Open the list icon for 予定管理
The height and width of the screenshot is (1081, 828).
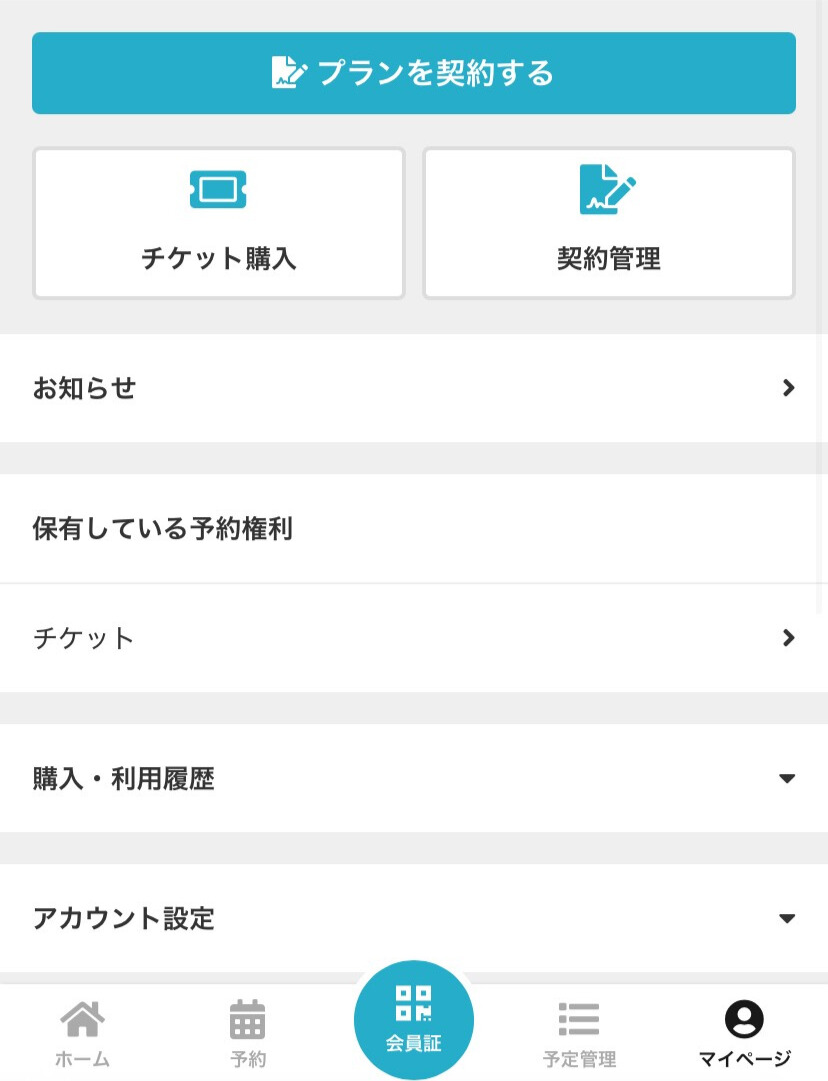[x=579, y=1016]
